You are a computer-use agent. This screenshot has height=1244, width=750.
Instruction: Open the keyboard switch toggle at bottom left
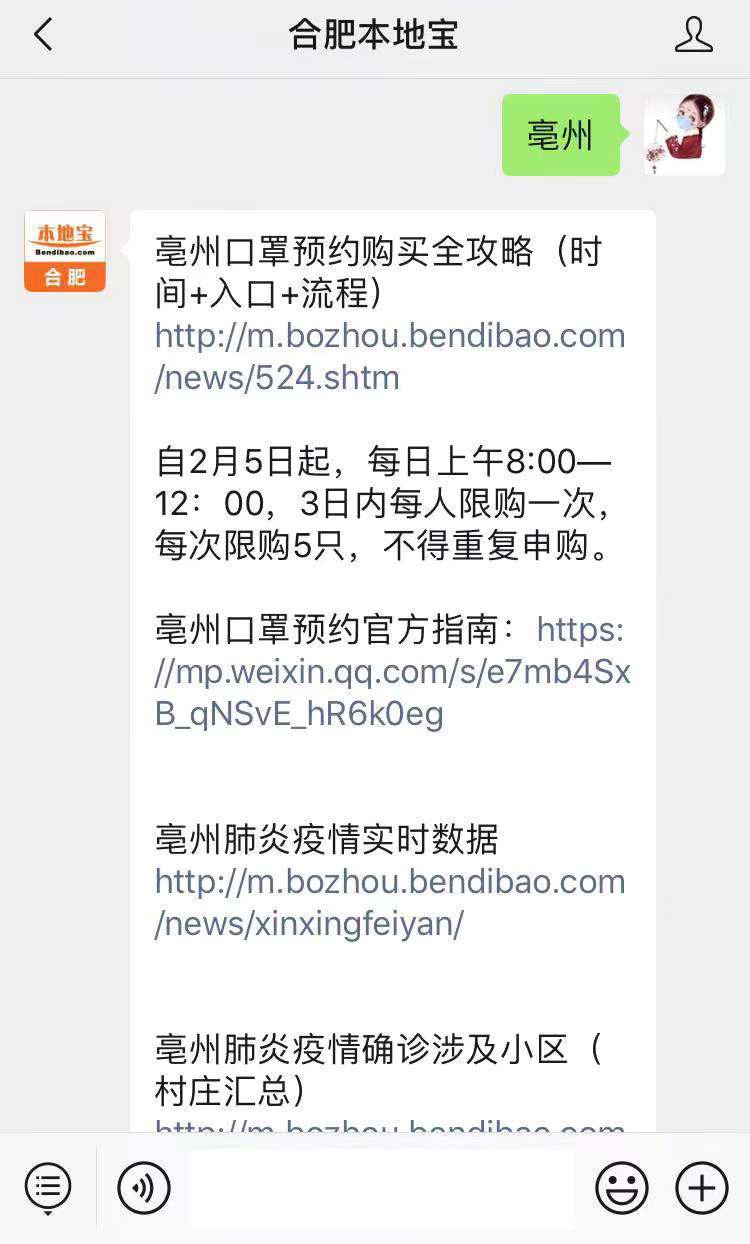click(x=47, y=1187)
